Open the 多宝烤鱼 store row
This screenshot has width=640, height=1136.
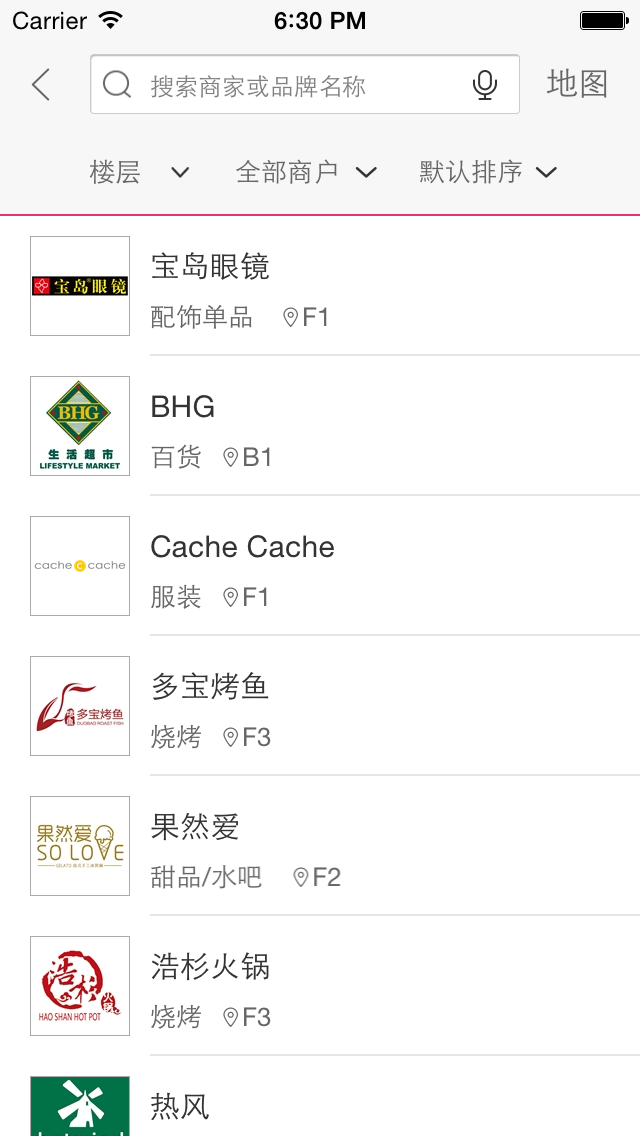click(x=320, y=706)
